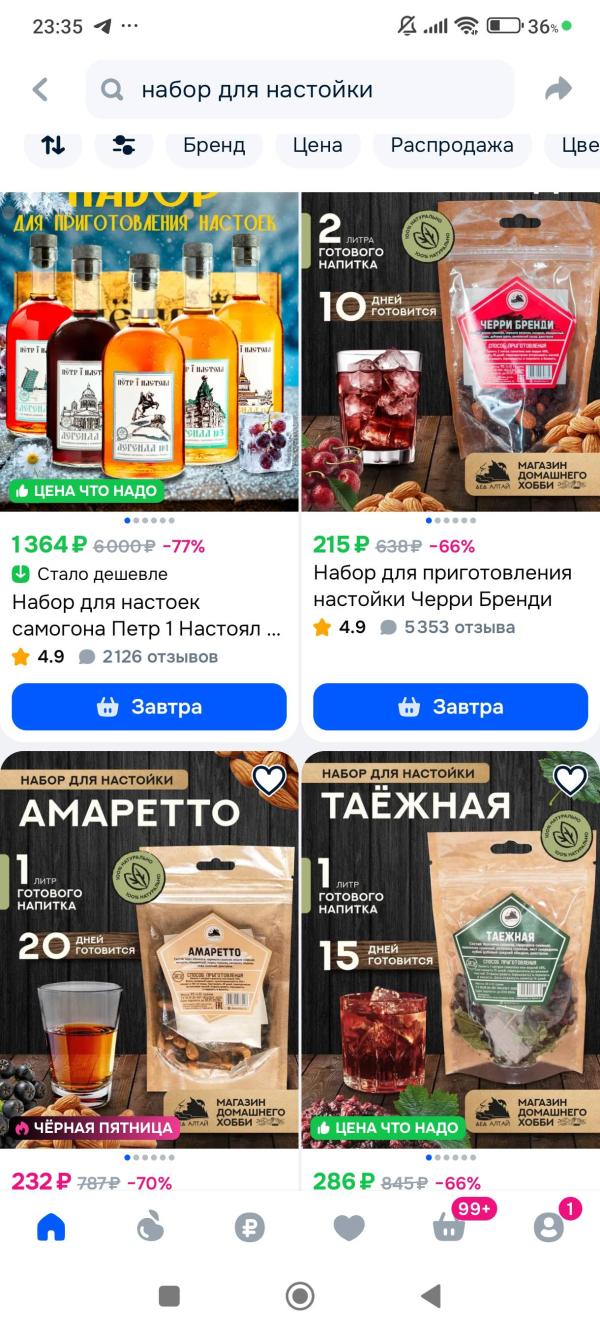
Task: Go back from search results
Action: [40, 90]
